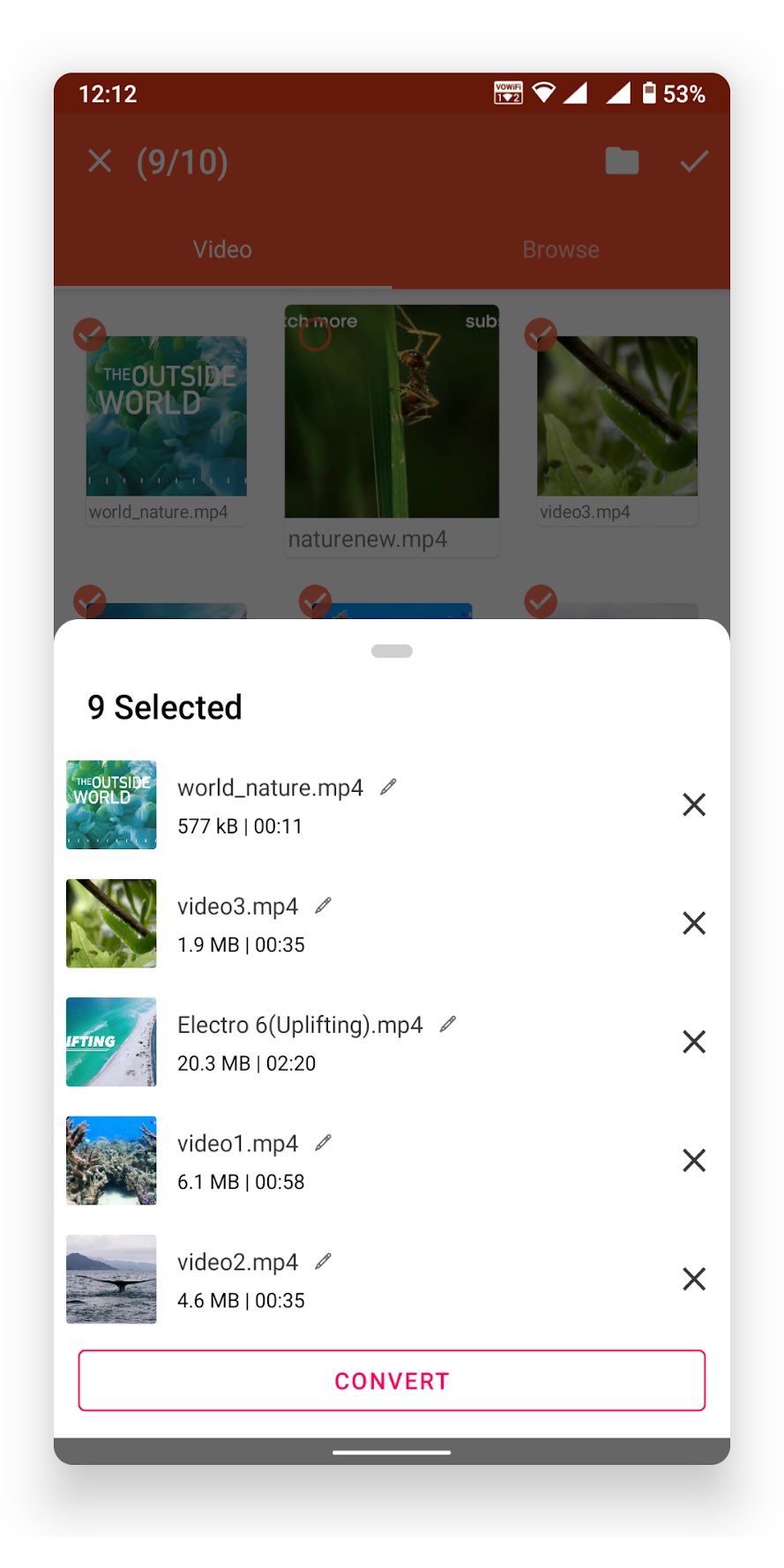This screenshot has height=1568, width=784.
Task: Confirm selection with the checkmark icon
Action: [x=694, y=161]
